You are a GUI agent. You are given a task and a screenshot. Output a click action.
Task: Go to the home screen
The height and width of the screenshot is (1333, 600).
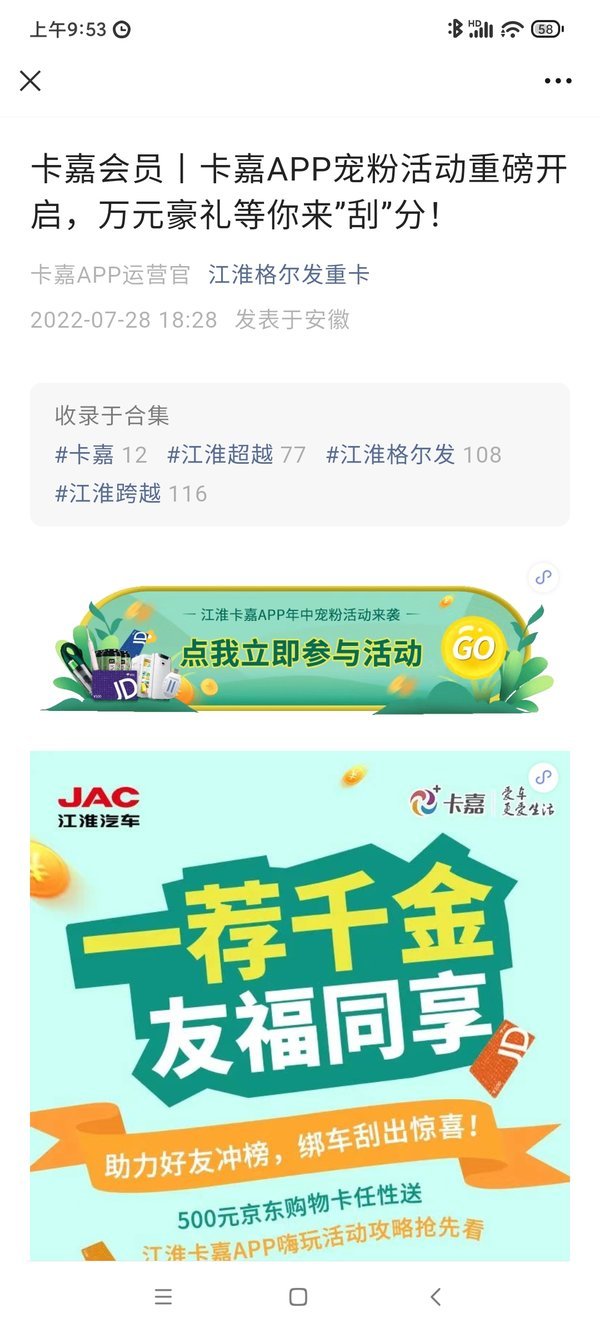298,1297
